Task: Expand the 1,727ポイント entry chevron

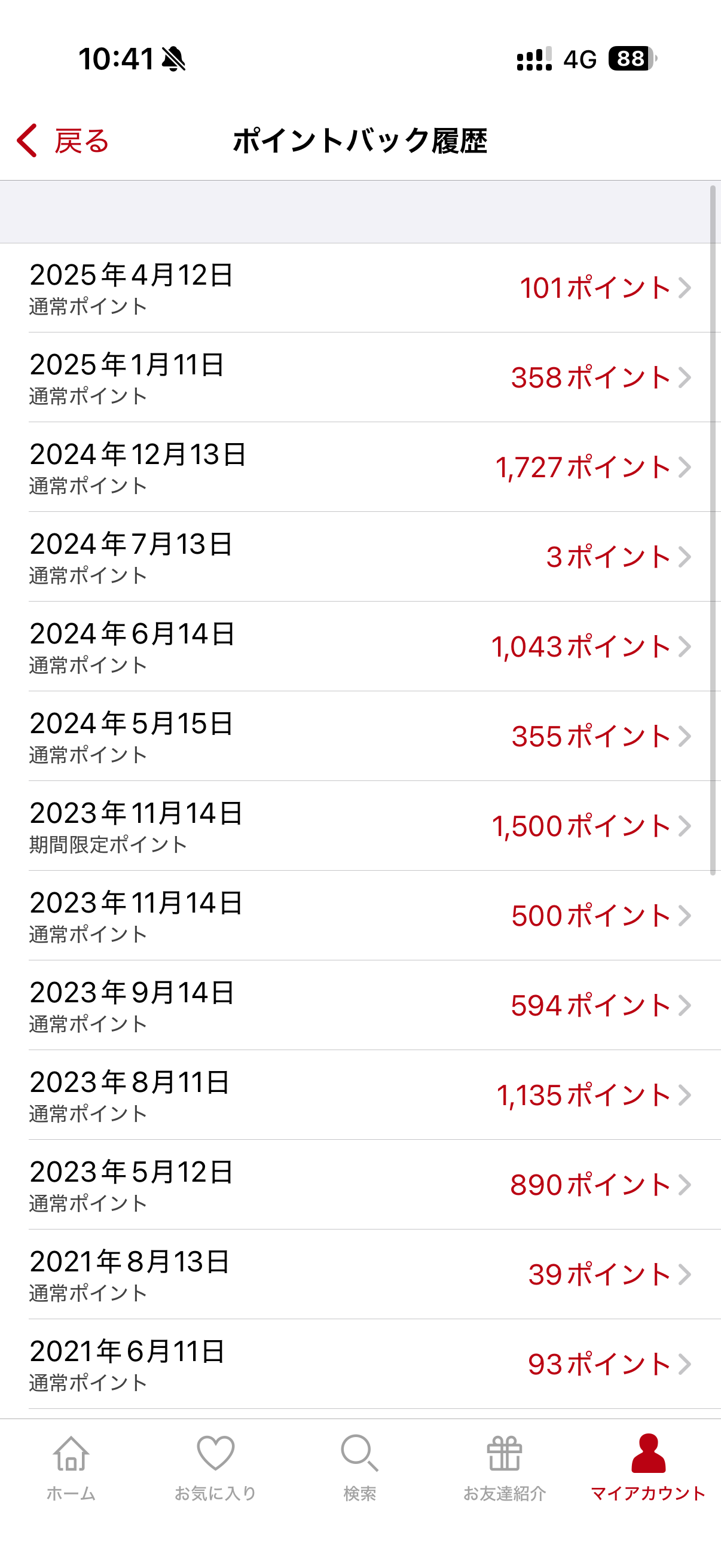Action: pyautogui.click(x=685, y=469)
